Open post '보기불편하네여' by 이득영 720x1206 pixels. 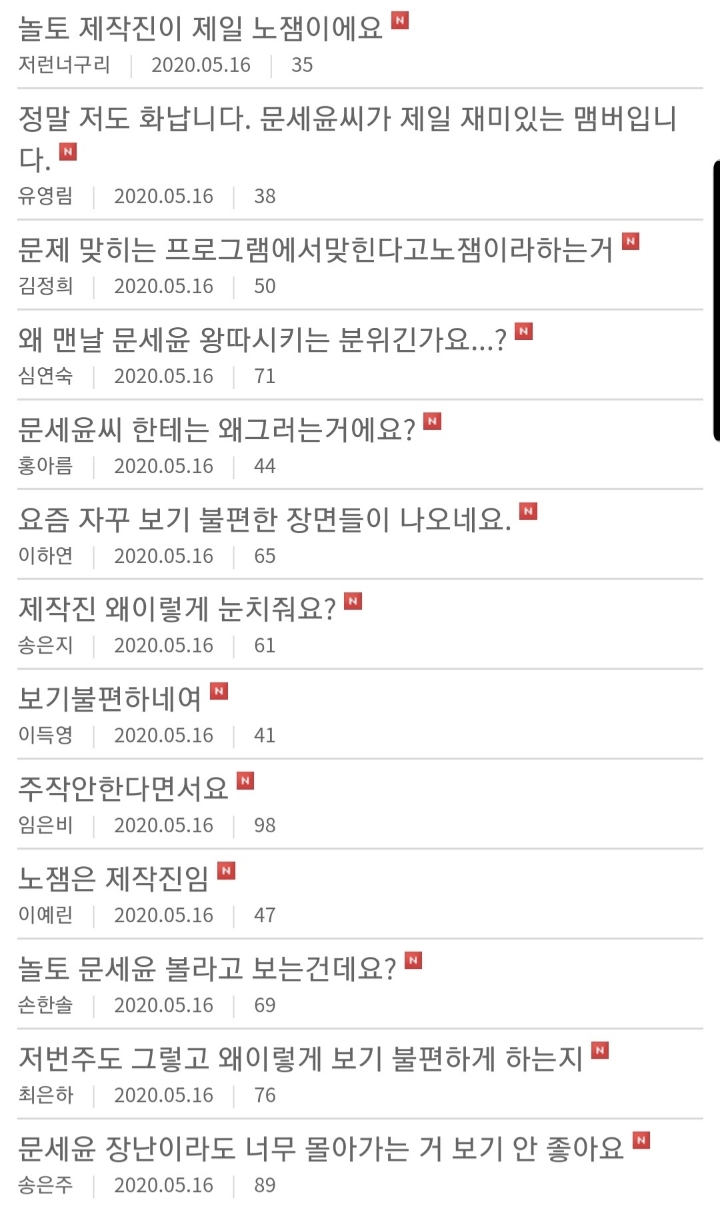(x=110, y=698)
